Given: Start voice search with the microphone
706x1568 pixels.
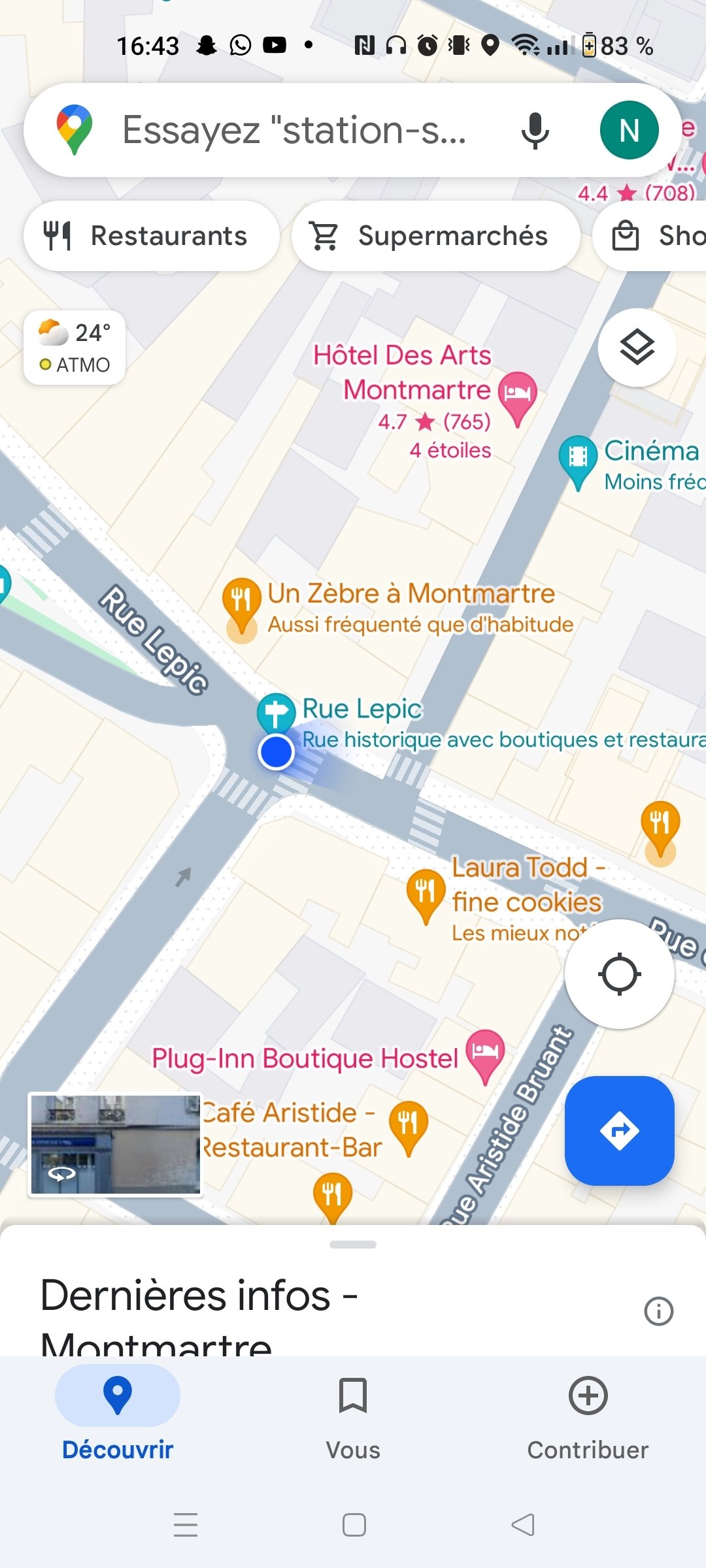Looking at the screenshot, I should (535, 130).
